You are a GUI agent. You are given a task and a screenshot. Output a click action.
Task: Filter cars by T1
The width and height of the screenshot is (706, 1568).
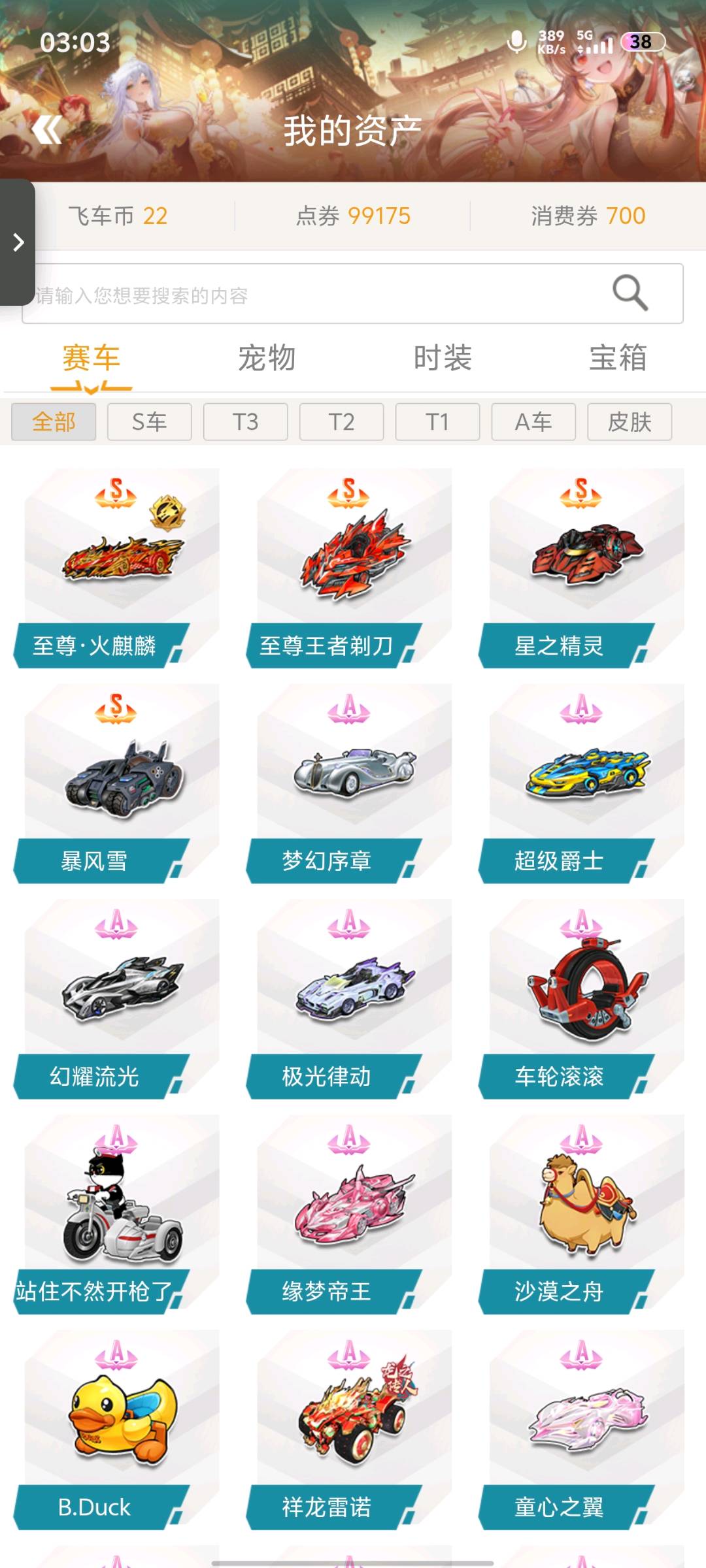click(x=437, y=422)
